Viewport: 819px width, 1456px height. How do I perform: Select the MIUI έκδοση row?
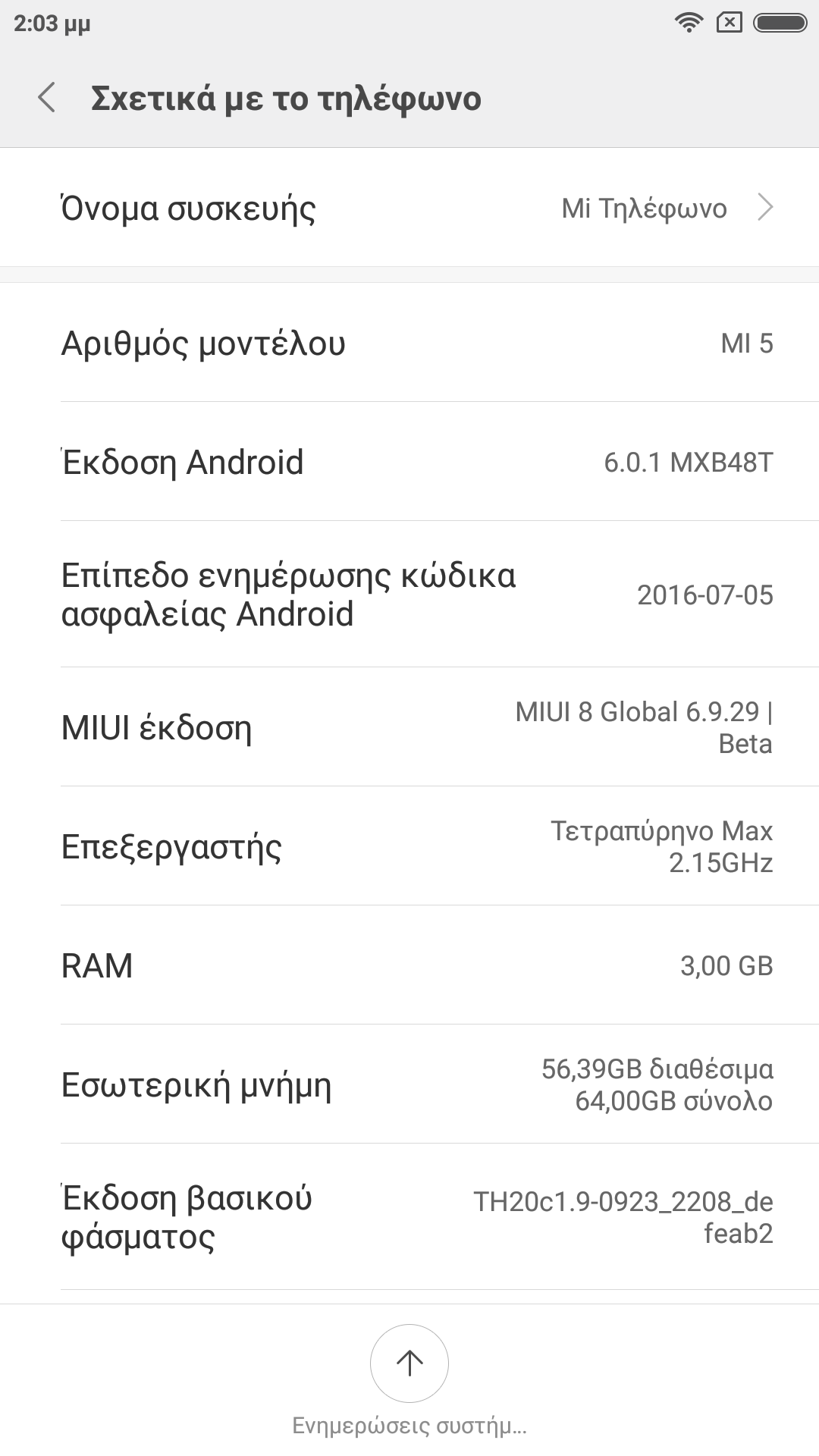(409, 727)
